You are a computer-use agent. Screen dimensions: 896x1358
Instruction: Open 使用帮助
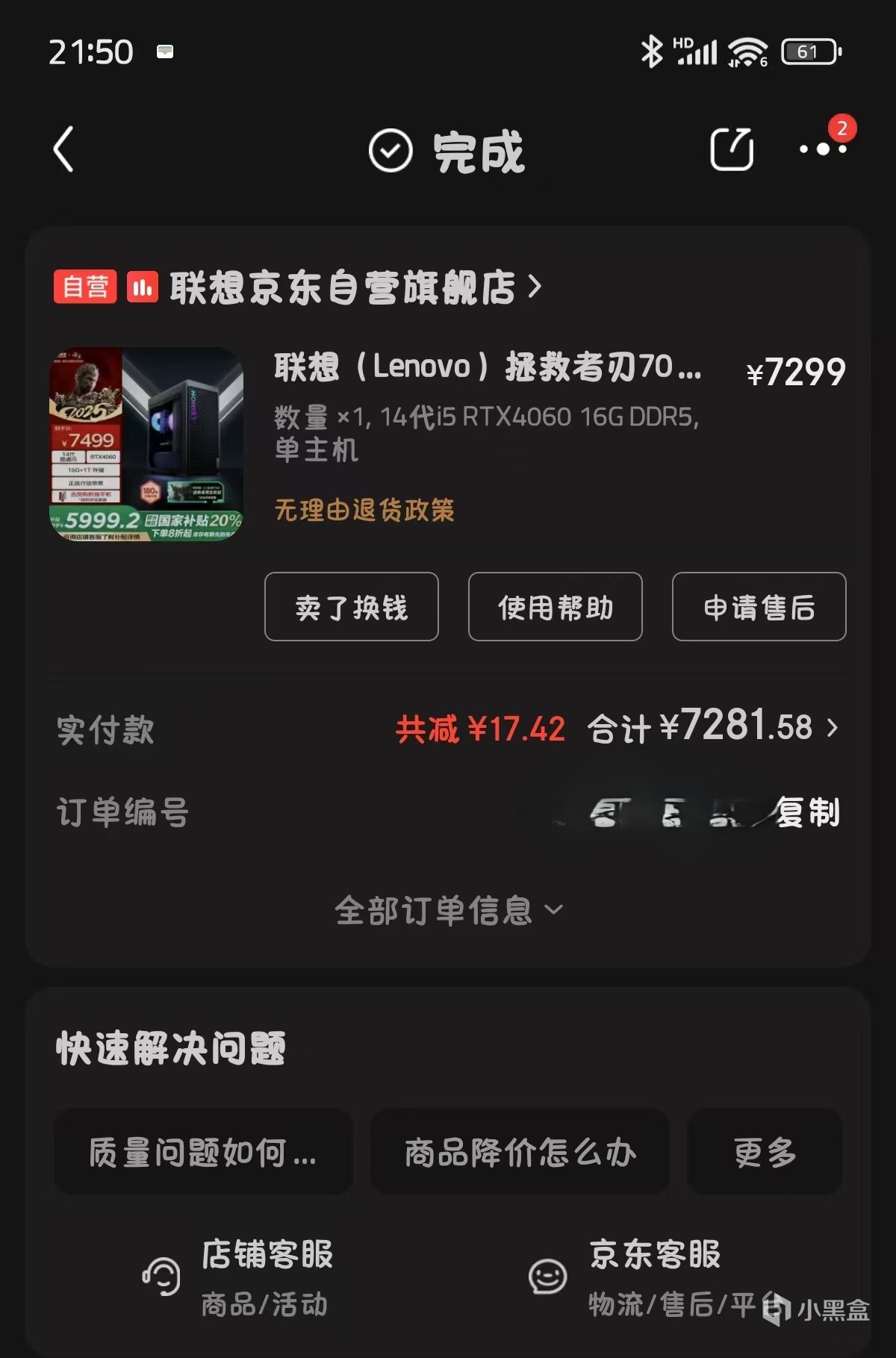555,607
